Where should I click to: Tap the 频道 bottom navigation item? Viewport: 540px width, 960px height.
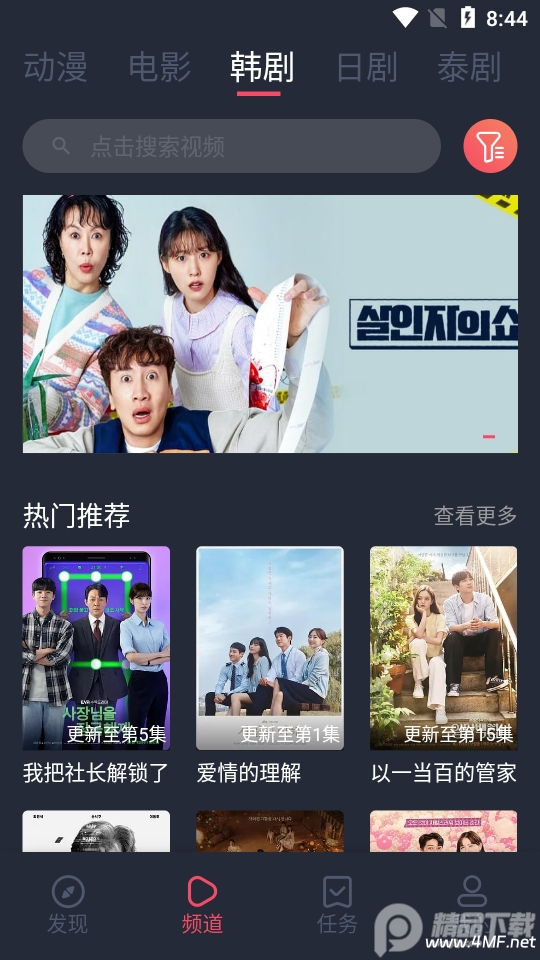202,904
